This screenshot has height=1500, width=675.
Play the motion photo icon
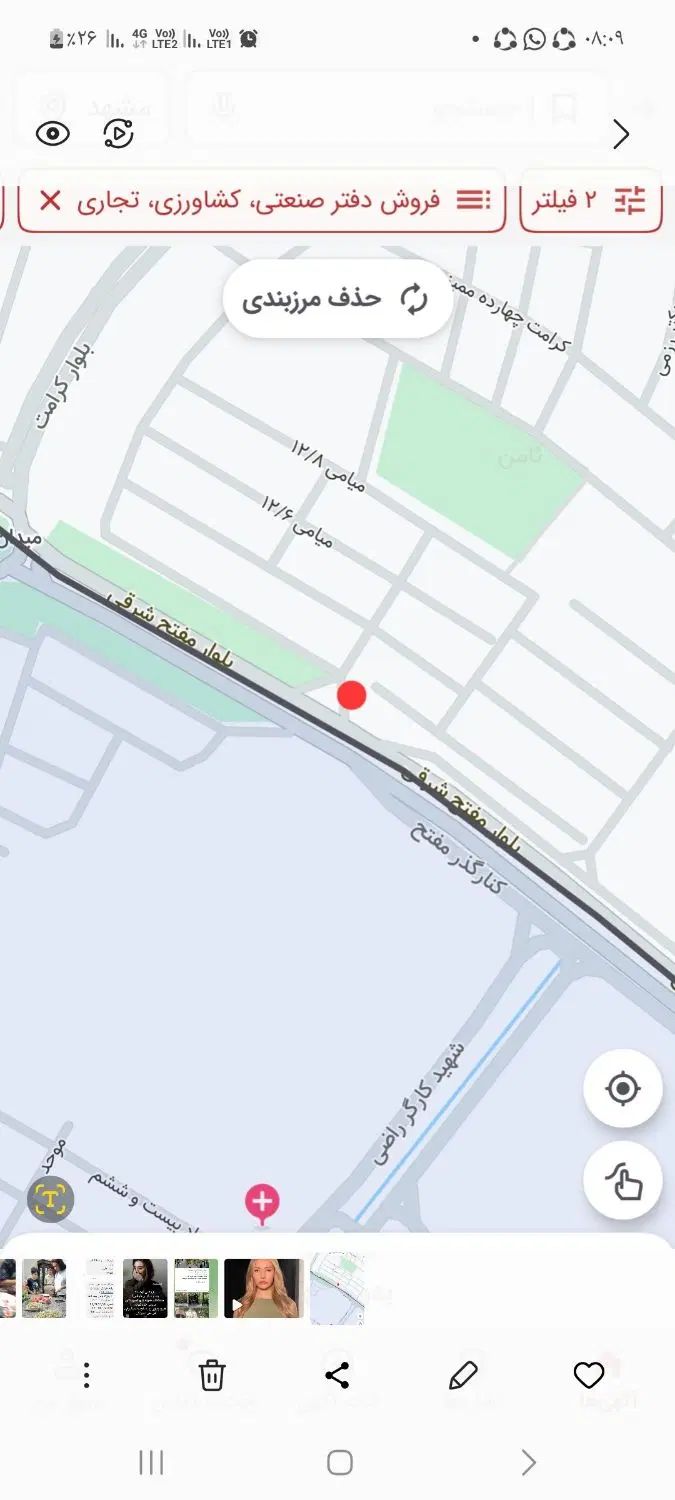click(x=119, y=134)
